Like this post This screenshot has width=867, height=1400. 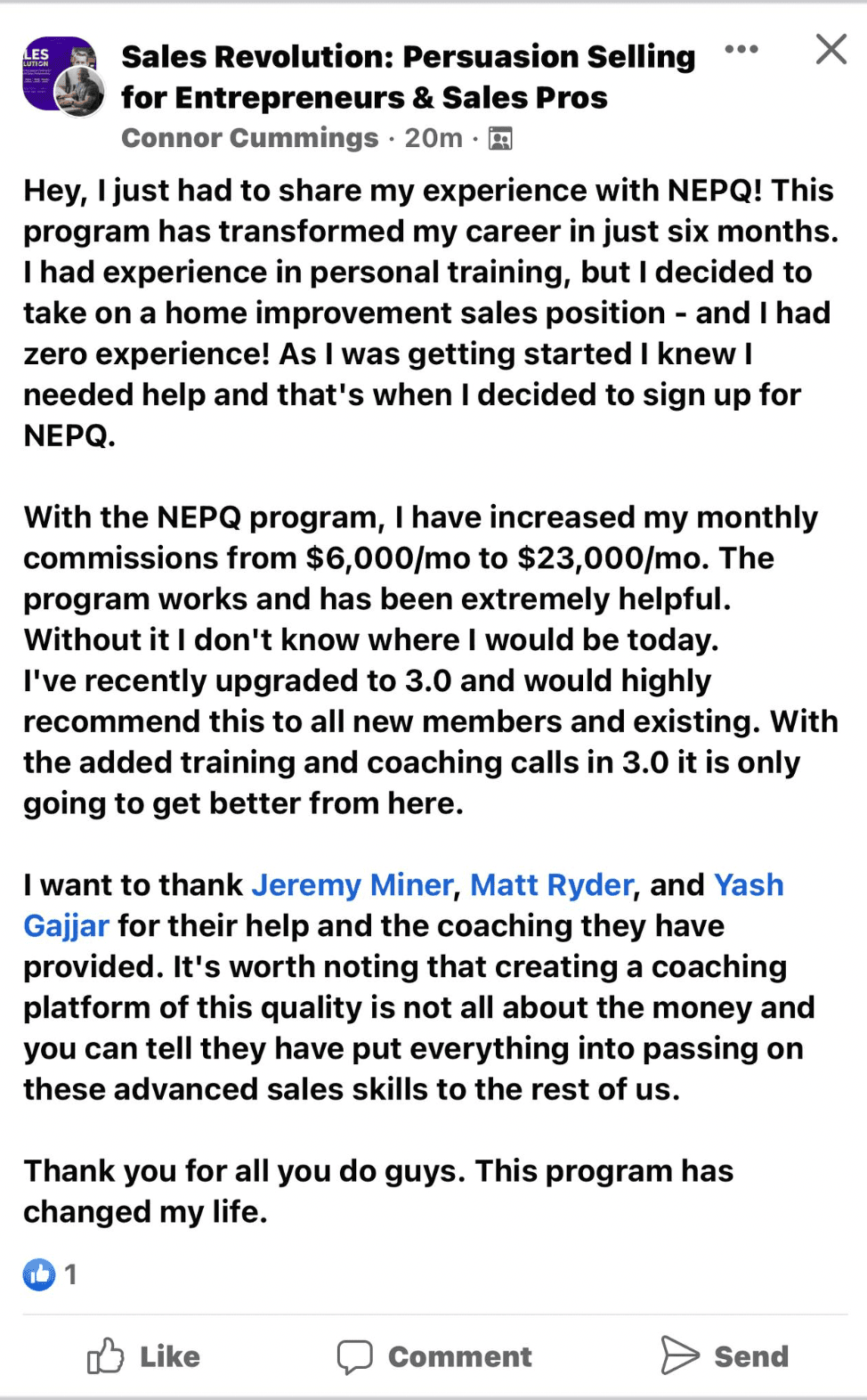point(144,1356)
